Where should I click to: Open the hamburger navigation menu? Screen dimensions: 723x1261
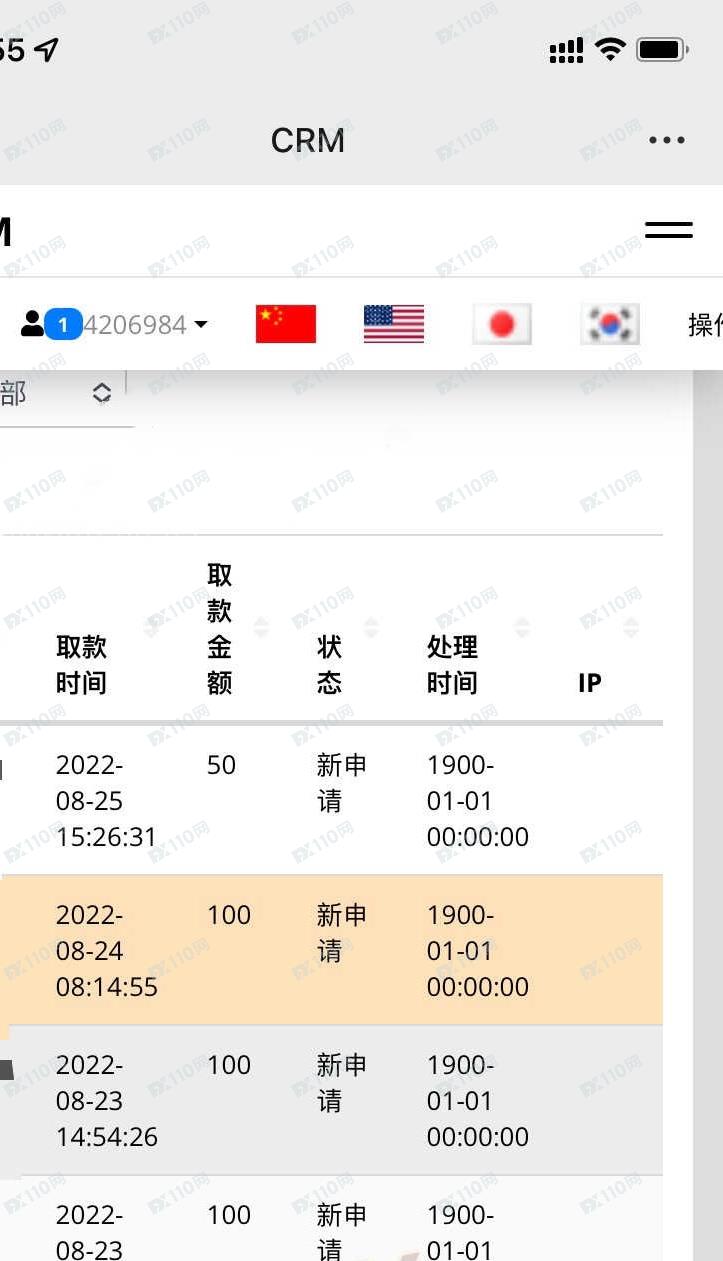pyautogui.click(x=669, y=230)
